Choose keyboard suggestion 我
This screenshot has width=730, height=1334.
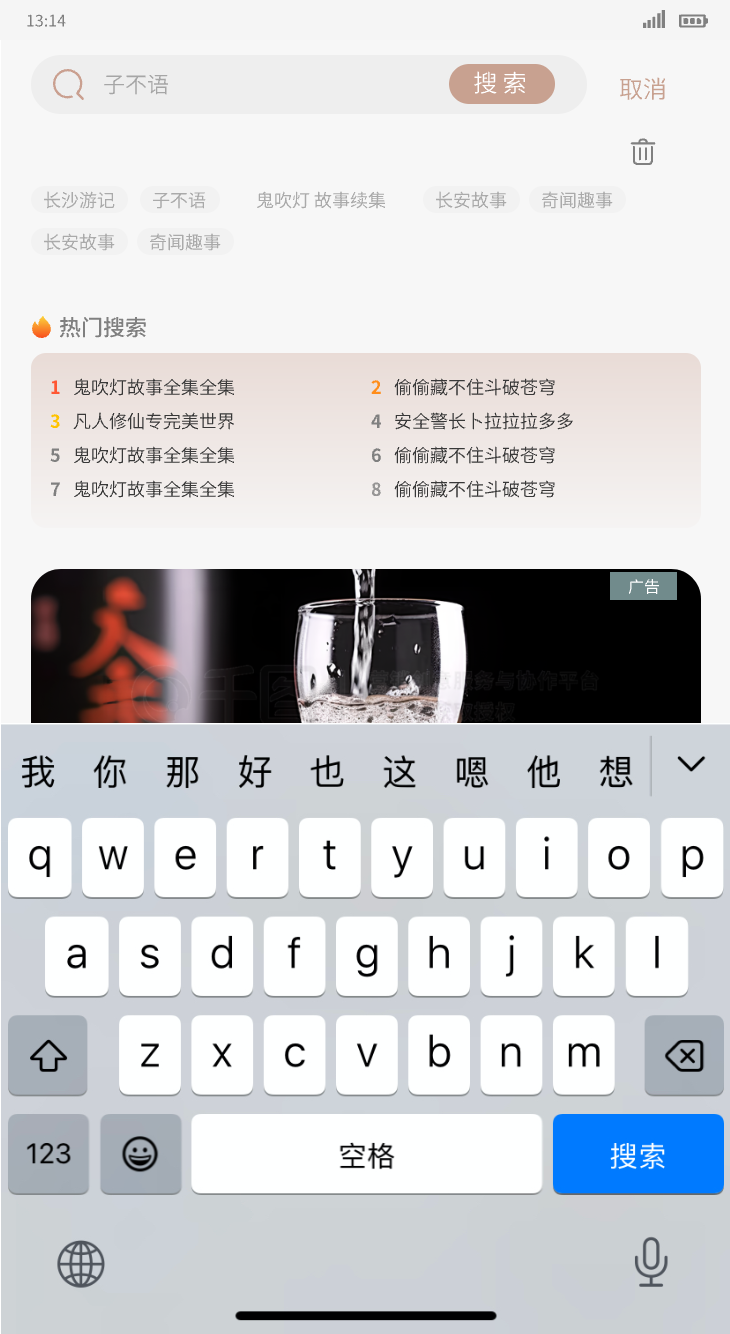[x=38, y=771]
